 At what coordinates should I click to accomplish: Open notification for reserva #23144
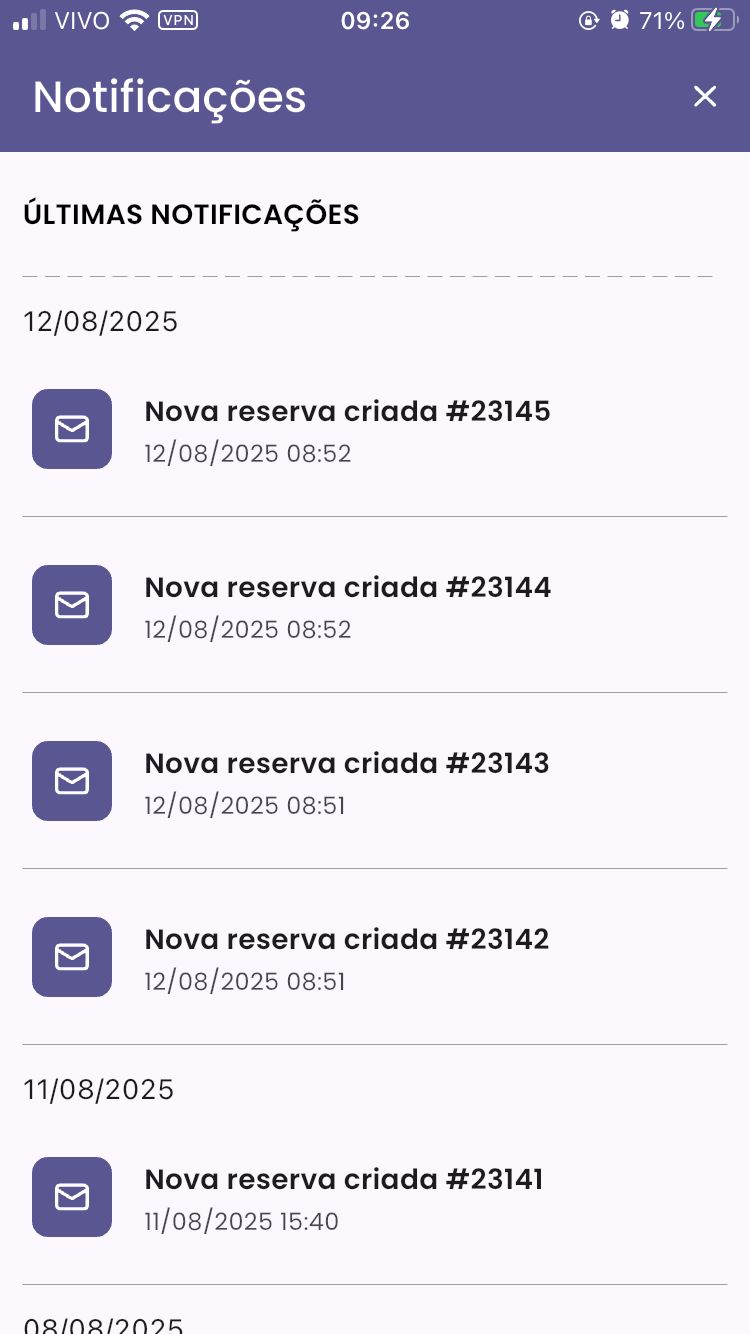375,605
